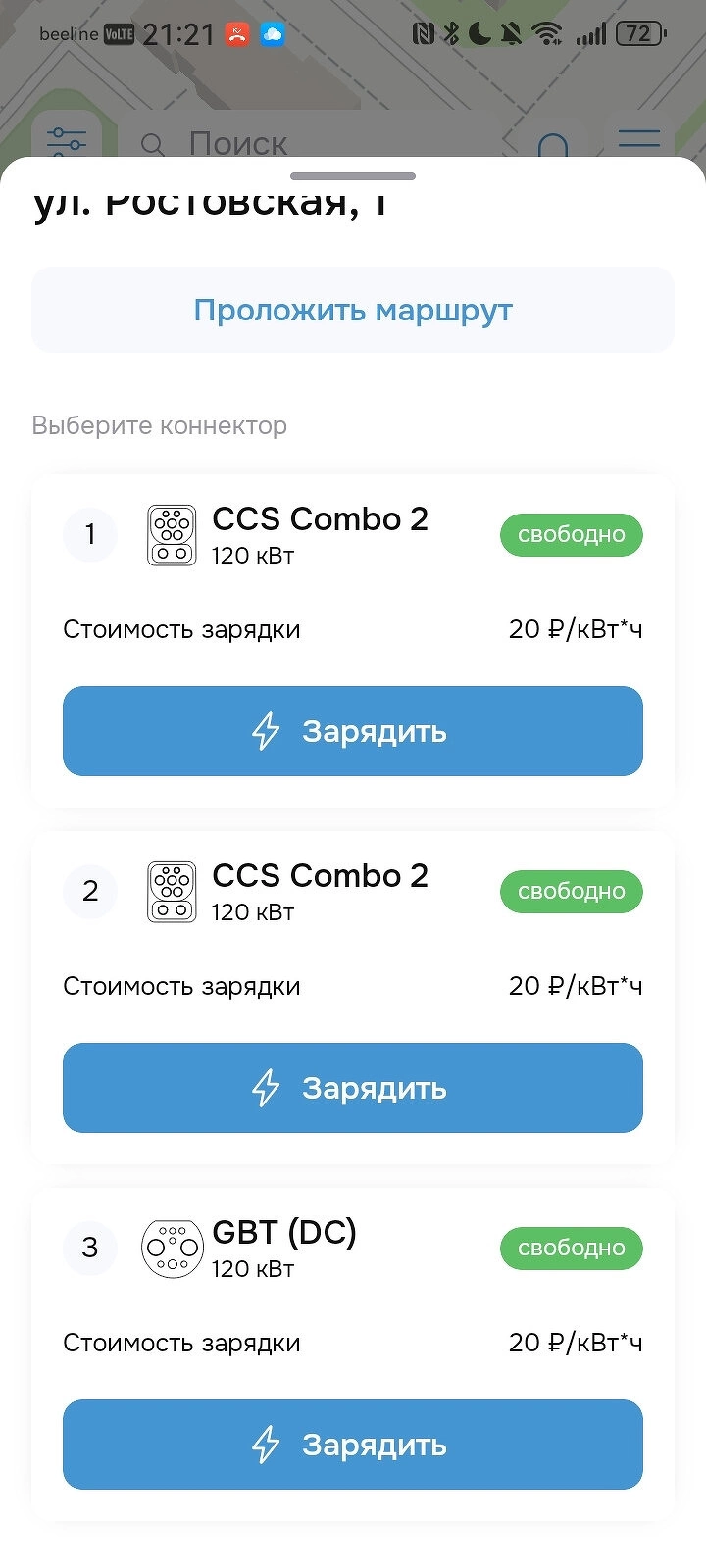Tap the Проложить маршрут button
The width and height of the screenshot is (706, 1568).
click(353, 310)
